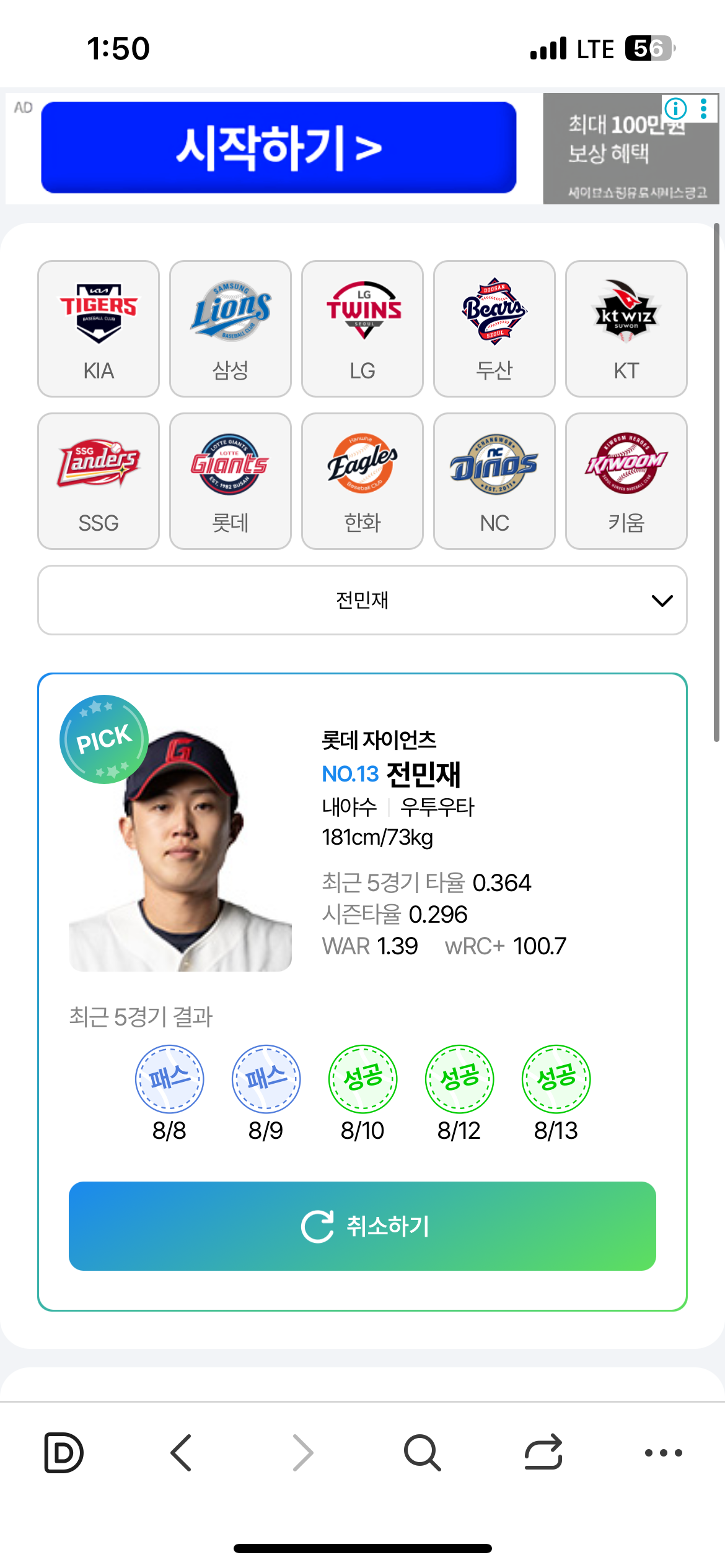Select the KIA Tigers team
Screen dimensions: 725x1568
99,328
